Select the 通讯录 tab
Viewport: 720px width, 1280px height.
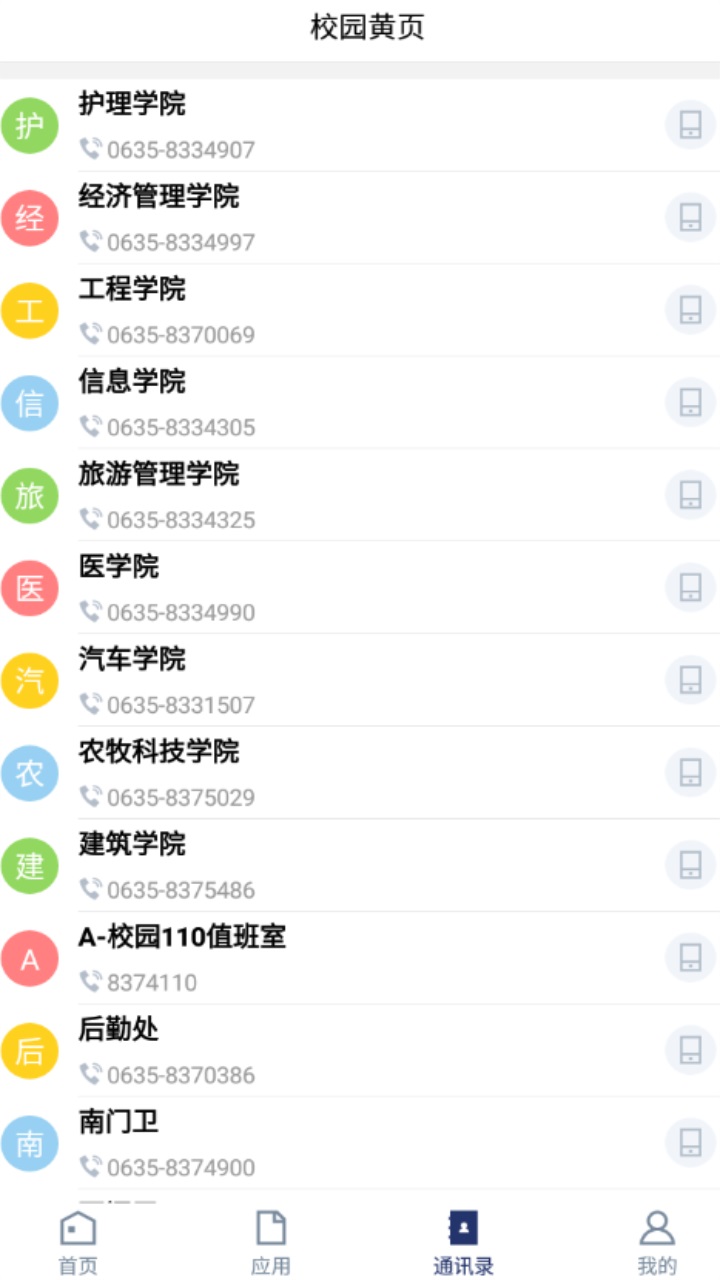(x=463, y=1242)
